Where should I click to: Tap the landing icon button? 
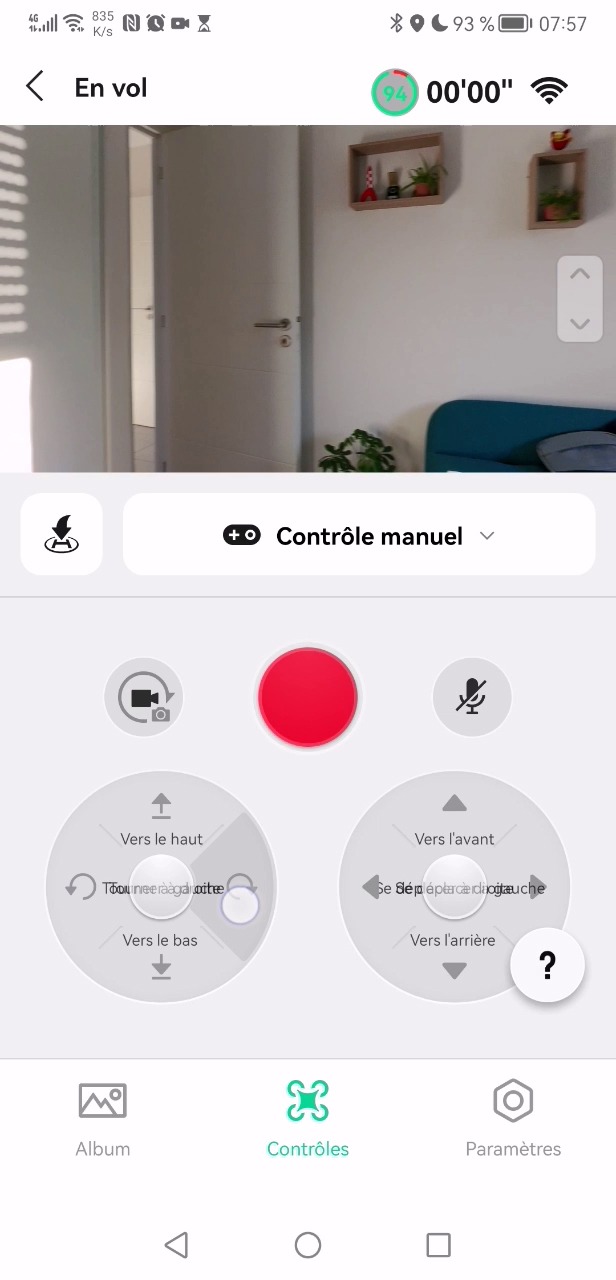62,534
